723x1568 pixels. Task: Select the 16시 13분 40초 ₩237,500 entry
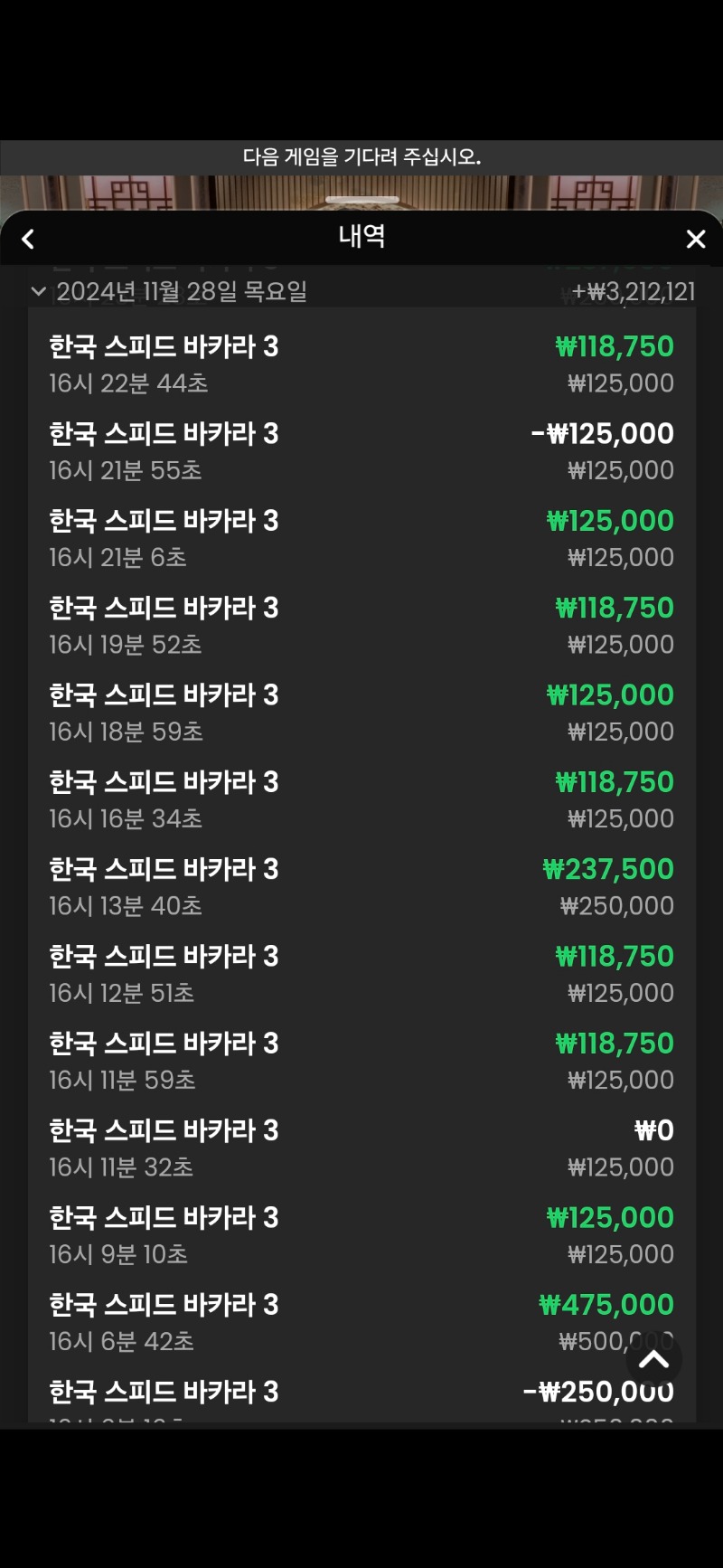tap(361, 886)
